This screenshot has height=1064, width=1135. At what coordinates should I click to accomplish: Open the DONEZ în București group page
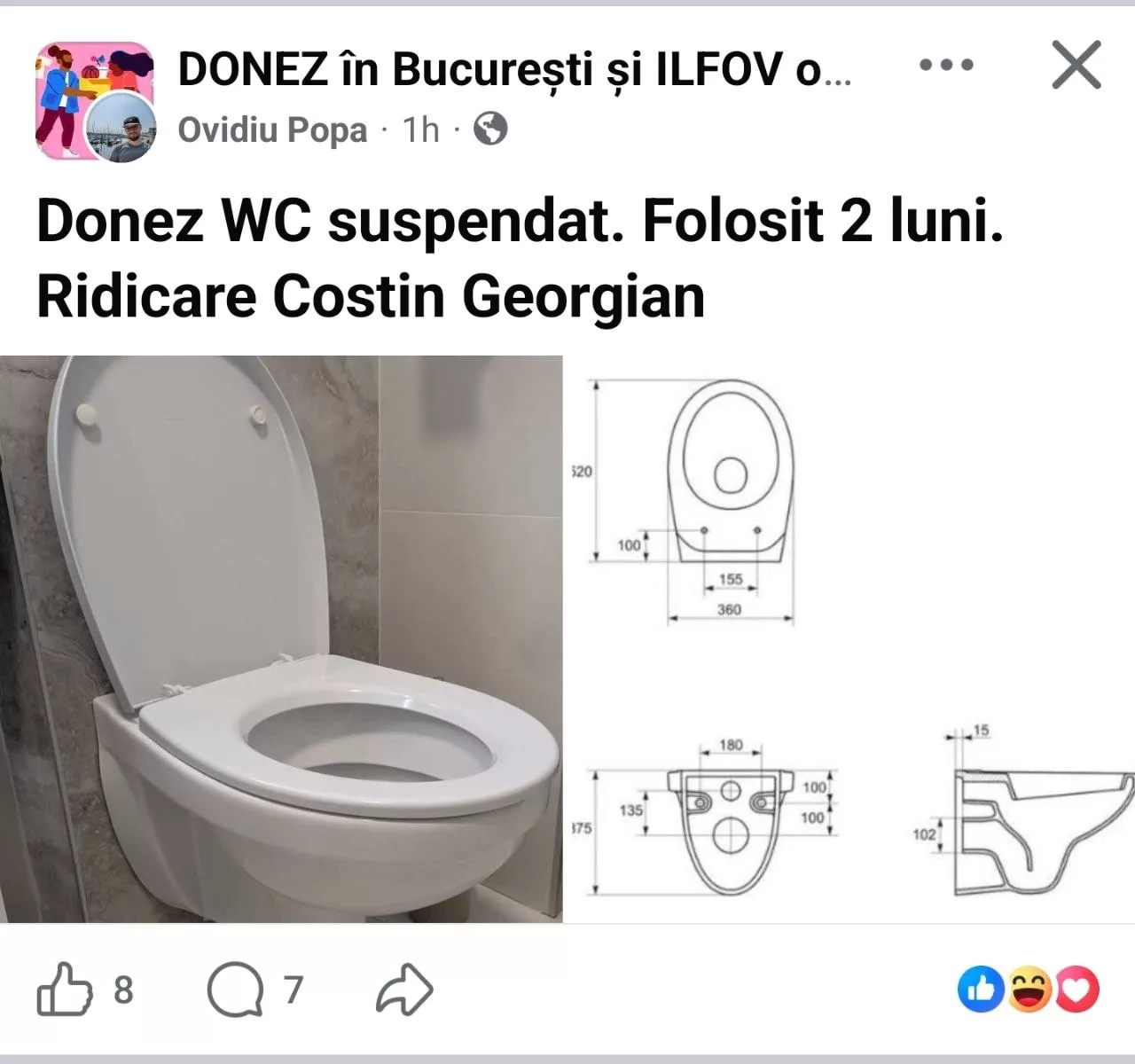(514, 69)
